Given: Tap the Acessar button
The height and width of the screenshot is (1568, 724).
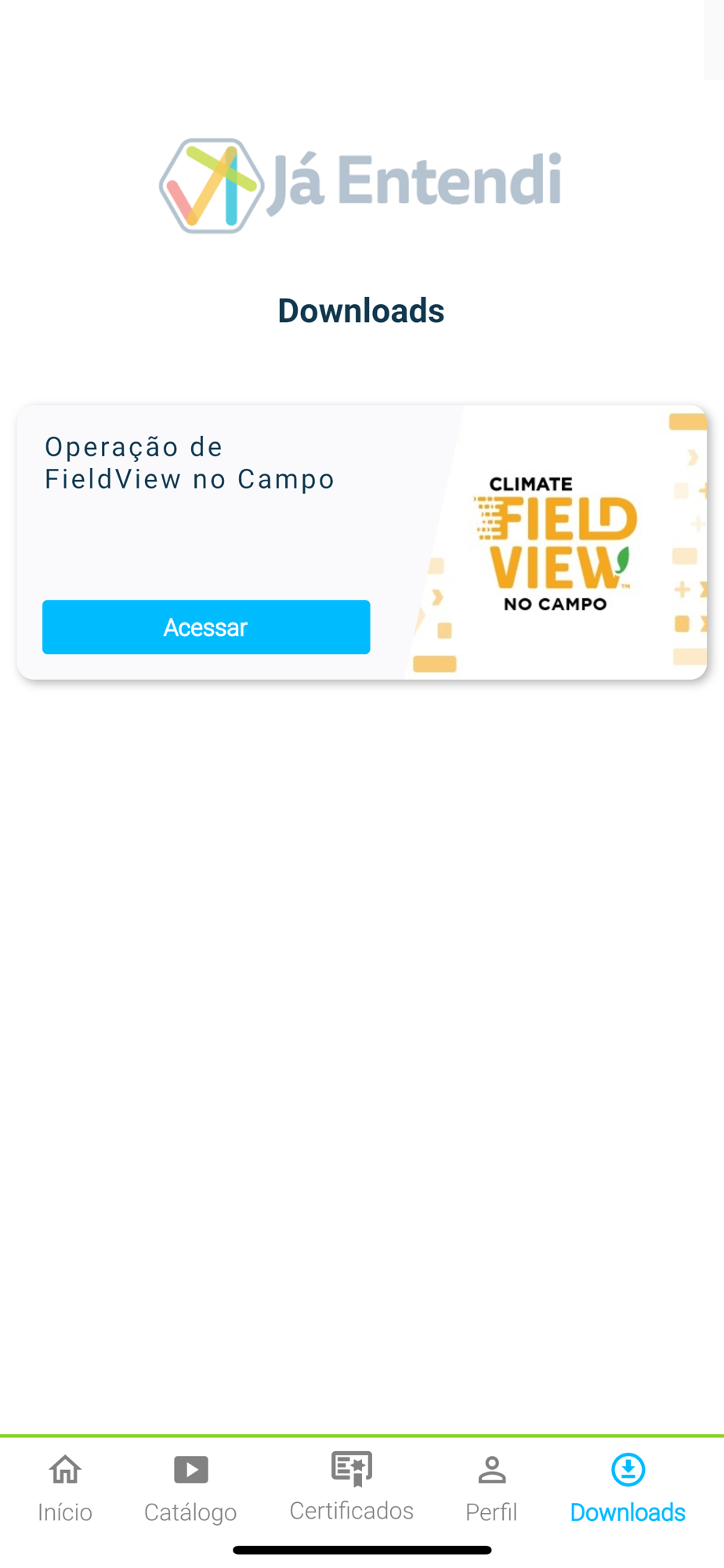Looking at the screenshot, I should tap(206, 627).
